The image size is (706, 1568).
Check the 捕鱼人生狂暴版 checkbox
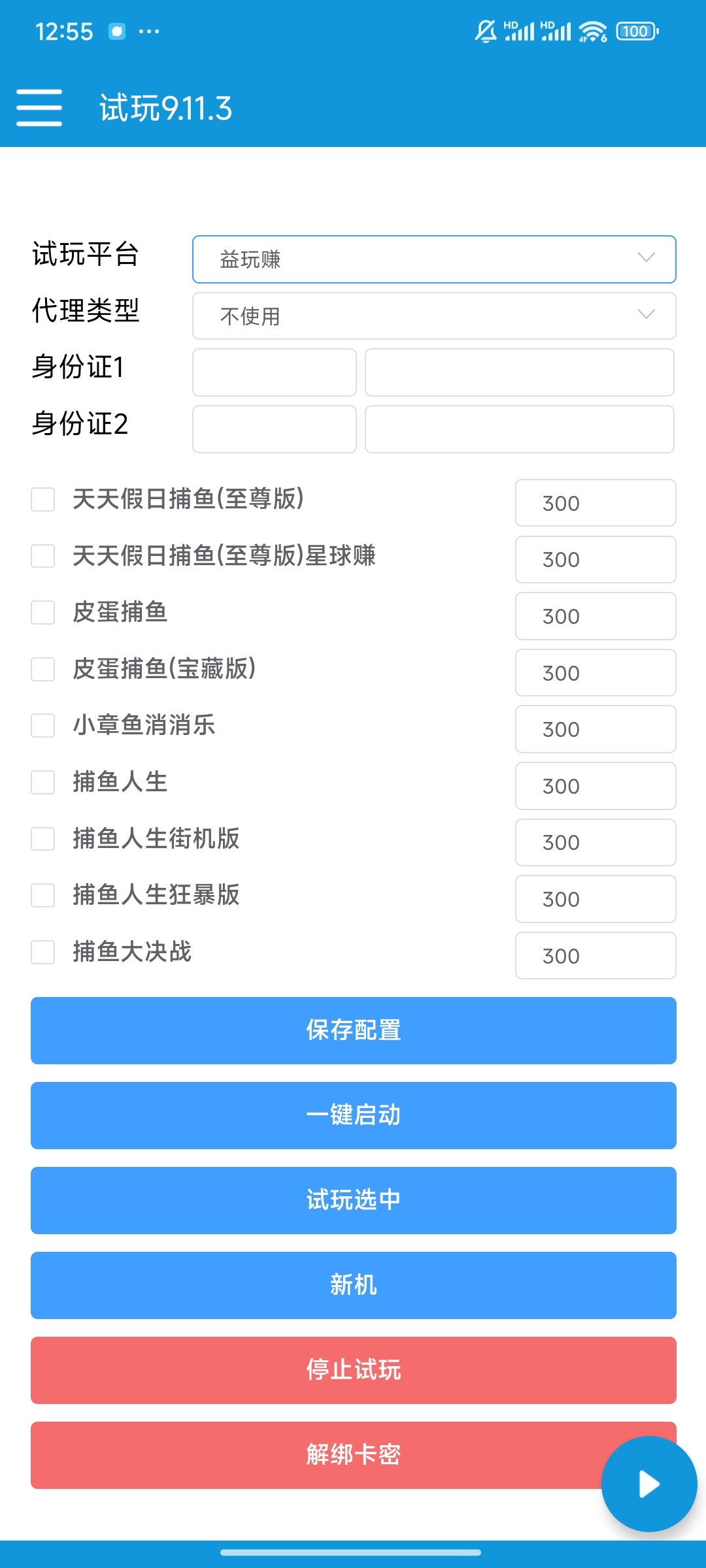[43, 895]
